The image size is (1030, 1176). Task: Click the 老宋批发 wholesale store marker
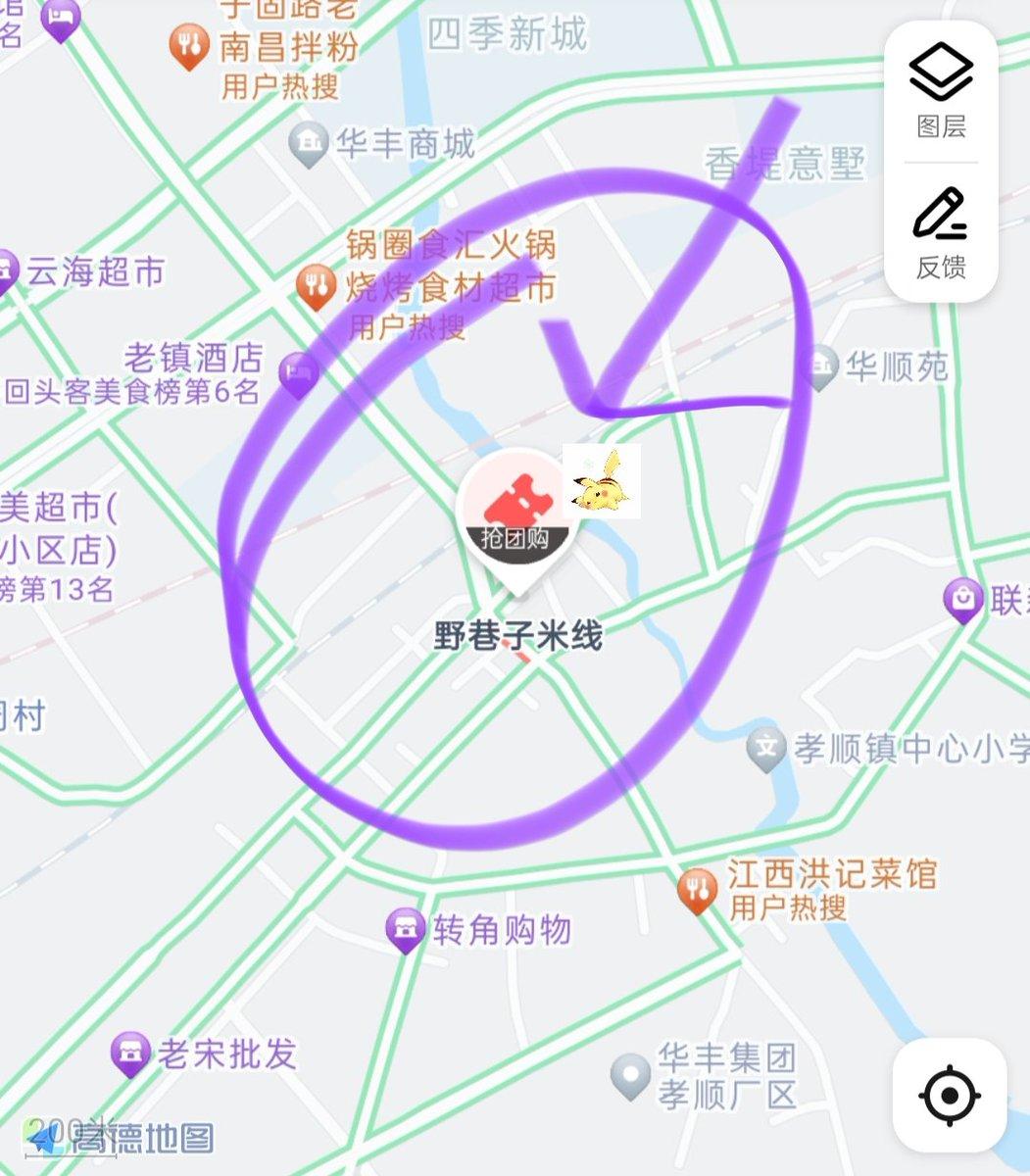click(x=131, y=1051)
